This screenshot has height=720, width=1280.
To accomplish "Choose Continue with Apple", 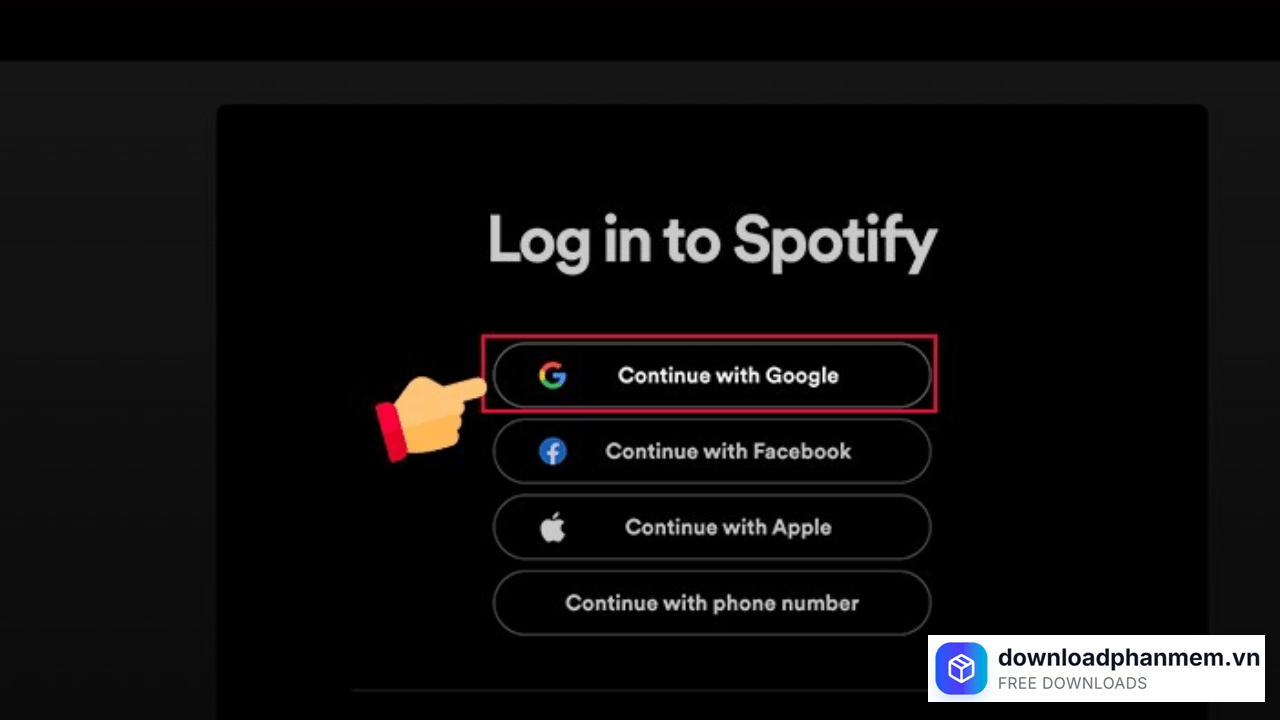I will point(712,527).
